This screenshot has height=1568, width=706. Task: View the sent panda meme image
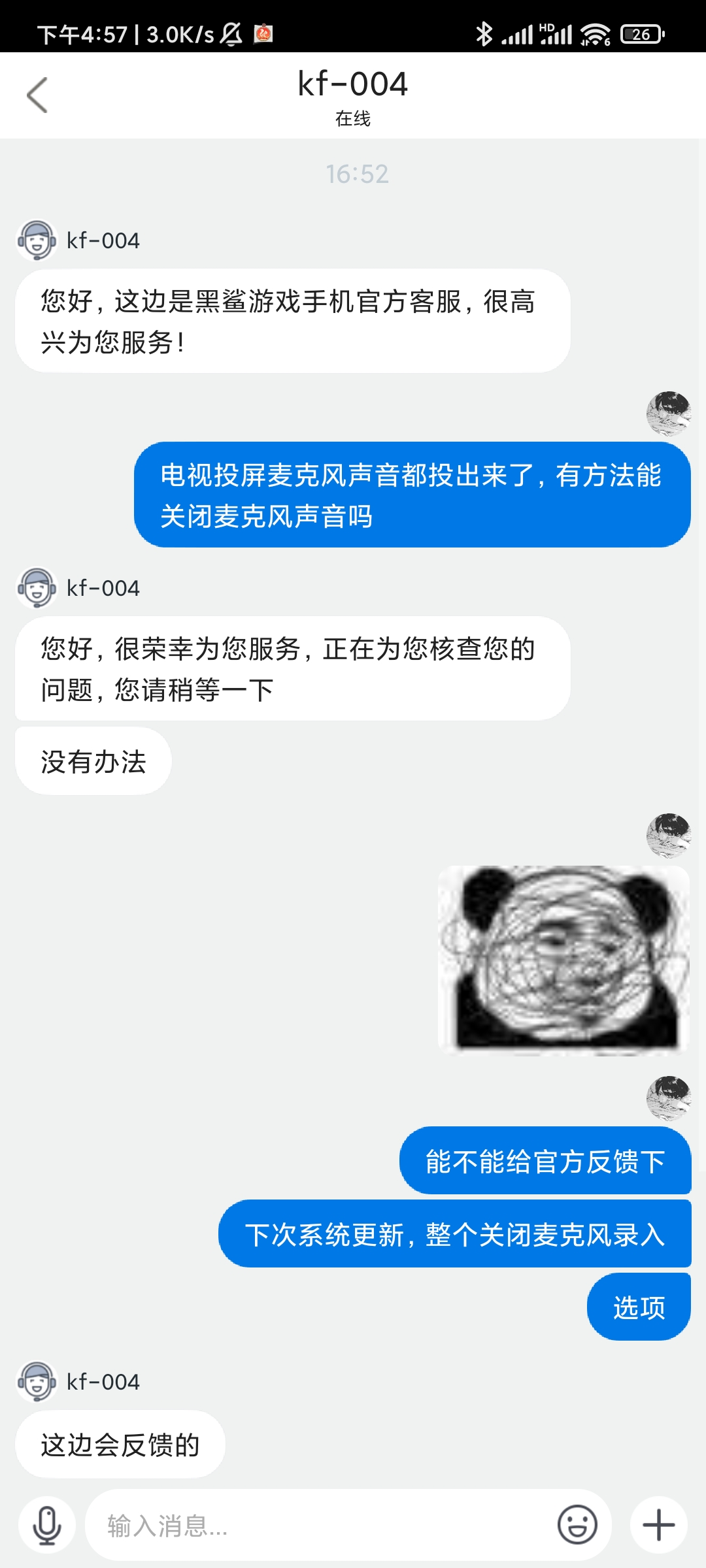(564, 959)
